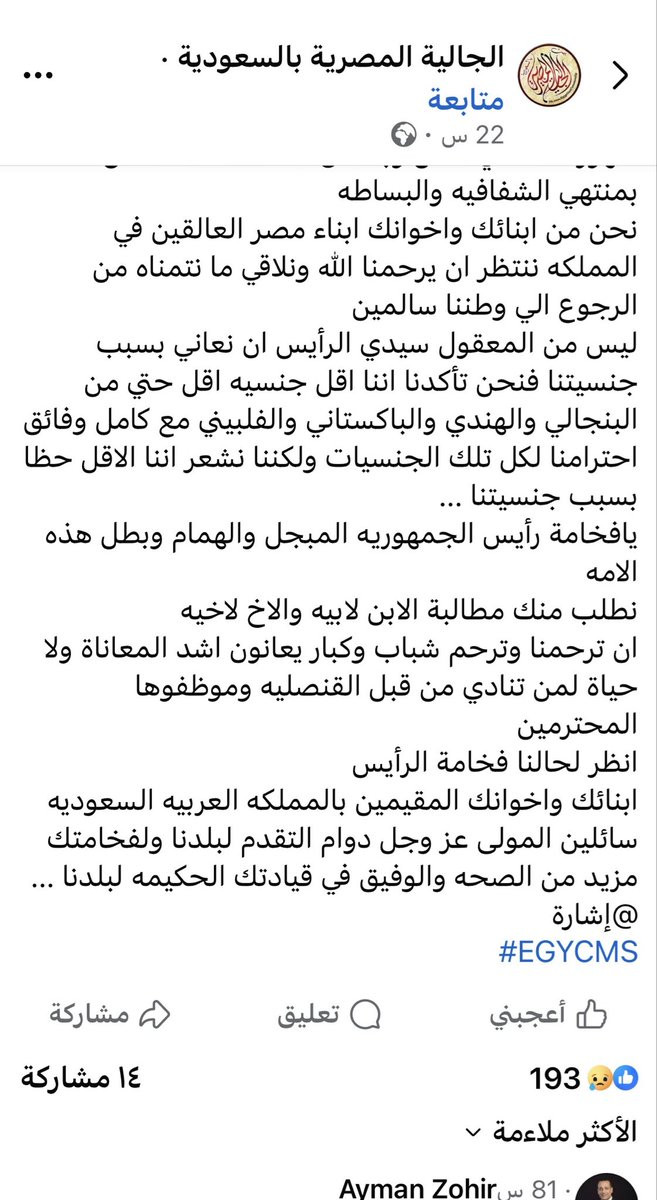The width and height of the screenshot is (657, 1200).
Task: View the ١٤ مشاركة shares list
Action: click(80, 1077)
